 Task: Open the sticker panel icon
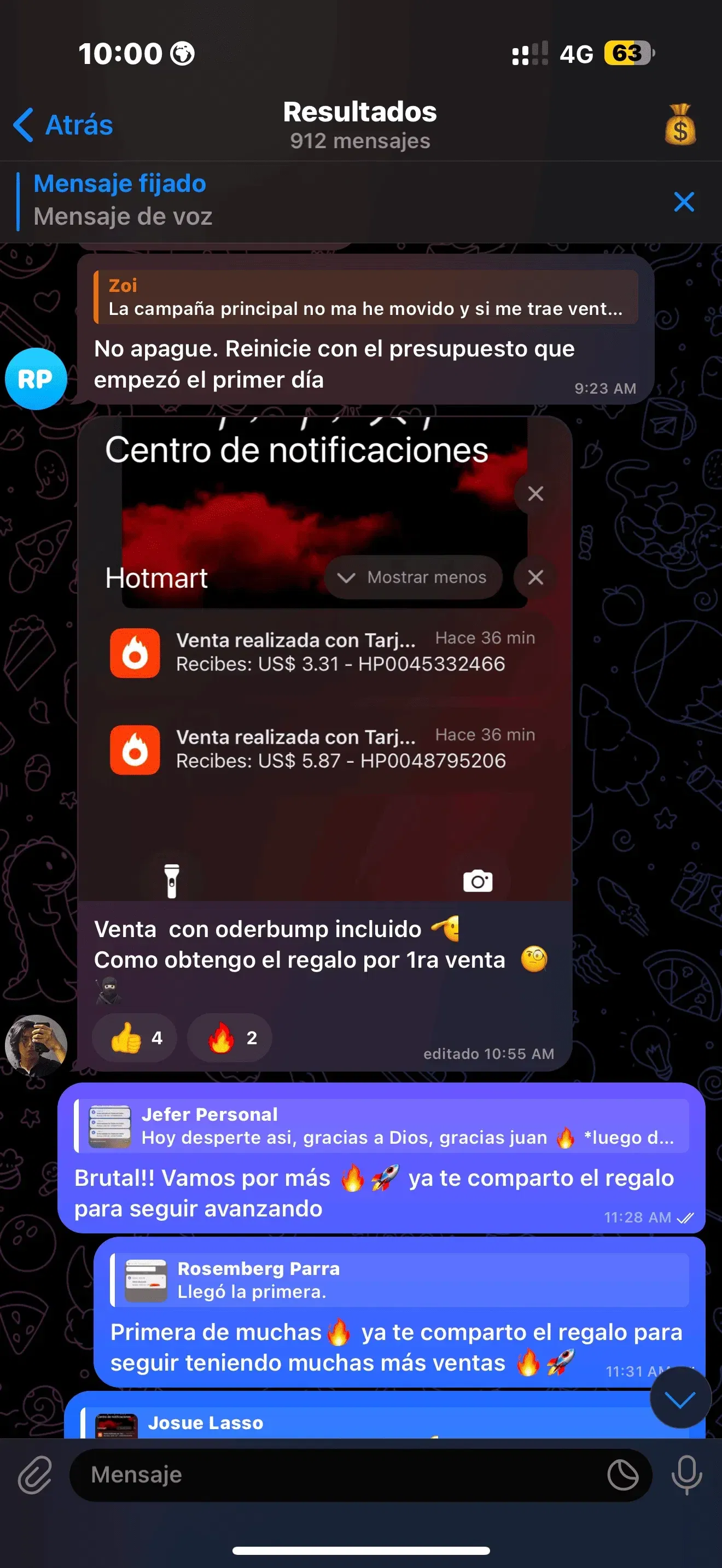(622, 1475)
